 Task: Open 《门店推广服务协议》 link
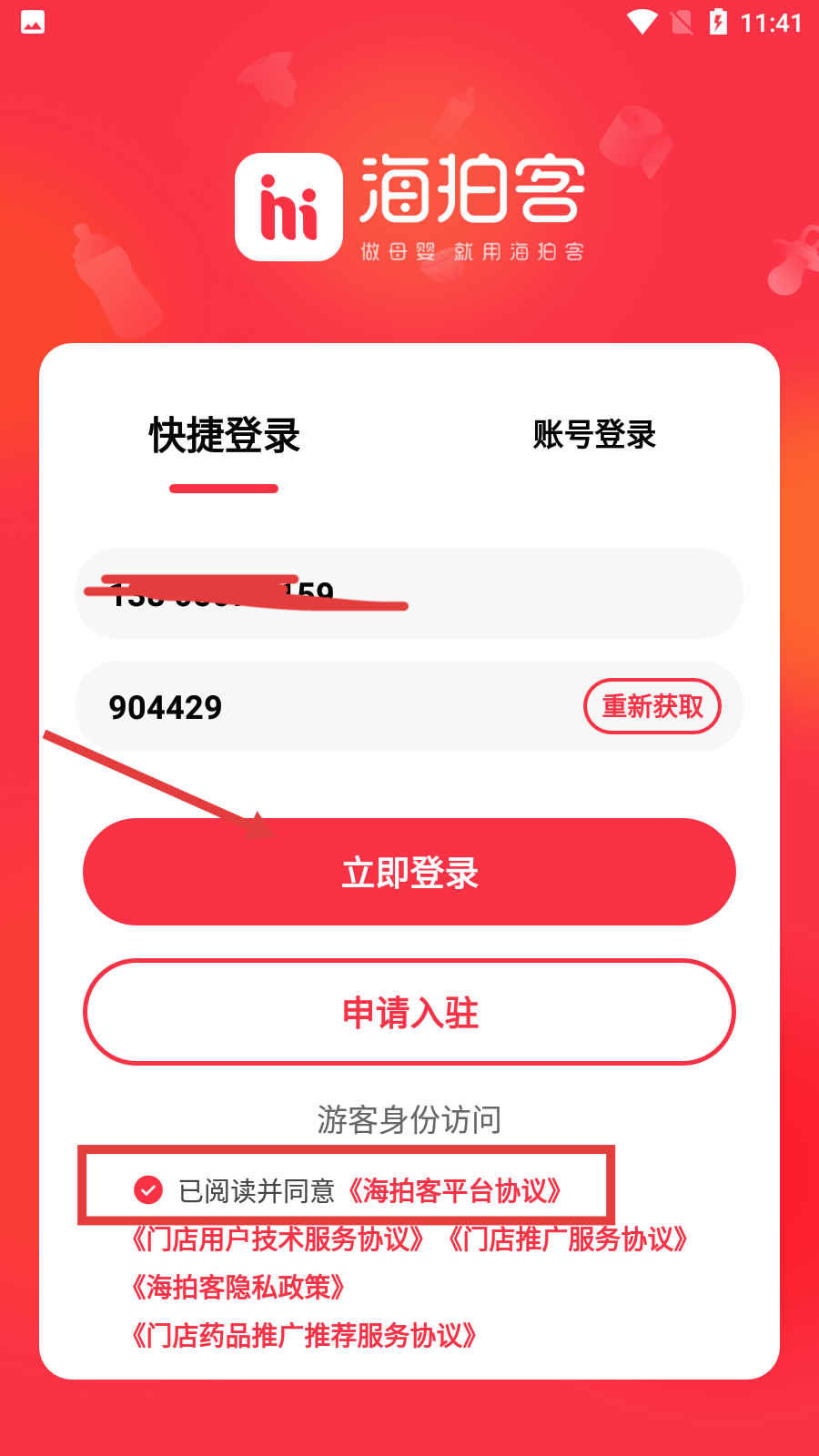[566, 1239]
